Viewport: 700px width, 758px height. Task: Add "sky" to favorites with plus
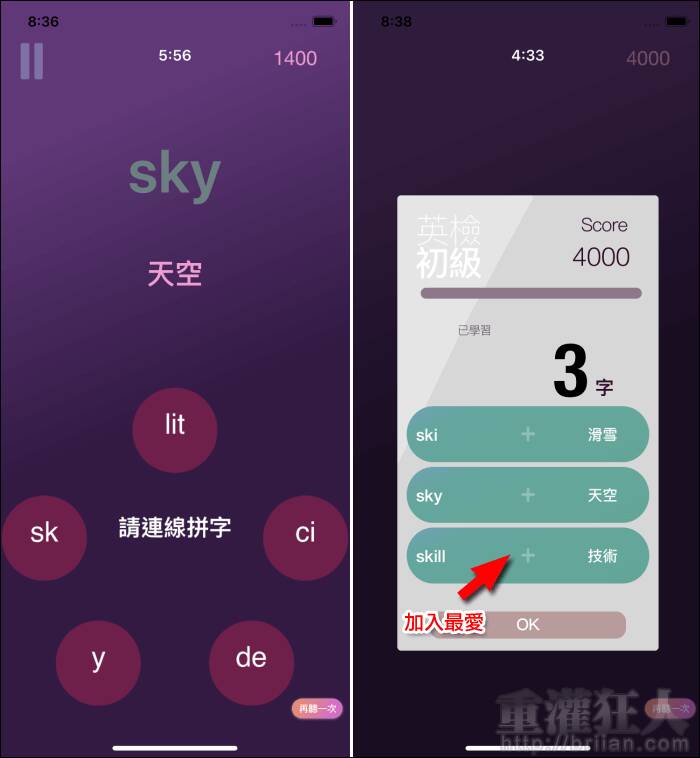(x=528, y=495)
